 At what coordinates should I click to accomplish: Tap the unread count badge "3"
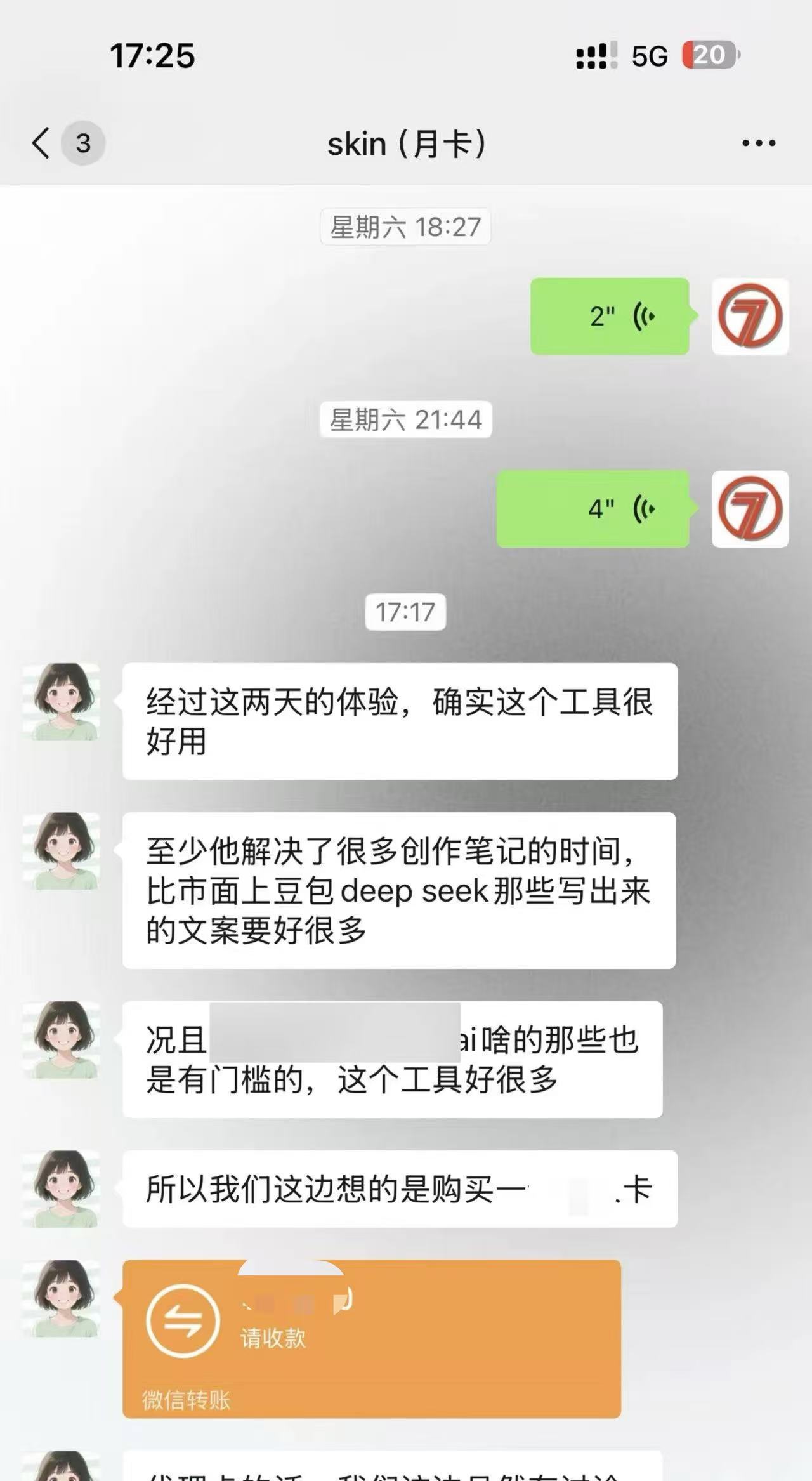[83, 142]
